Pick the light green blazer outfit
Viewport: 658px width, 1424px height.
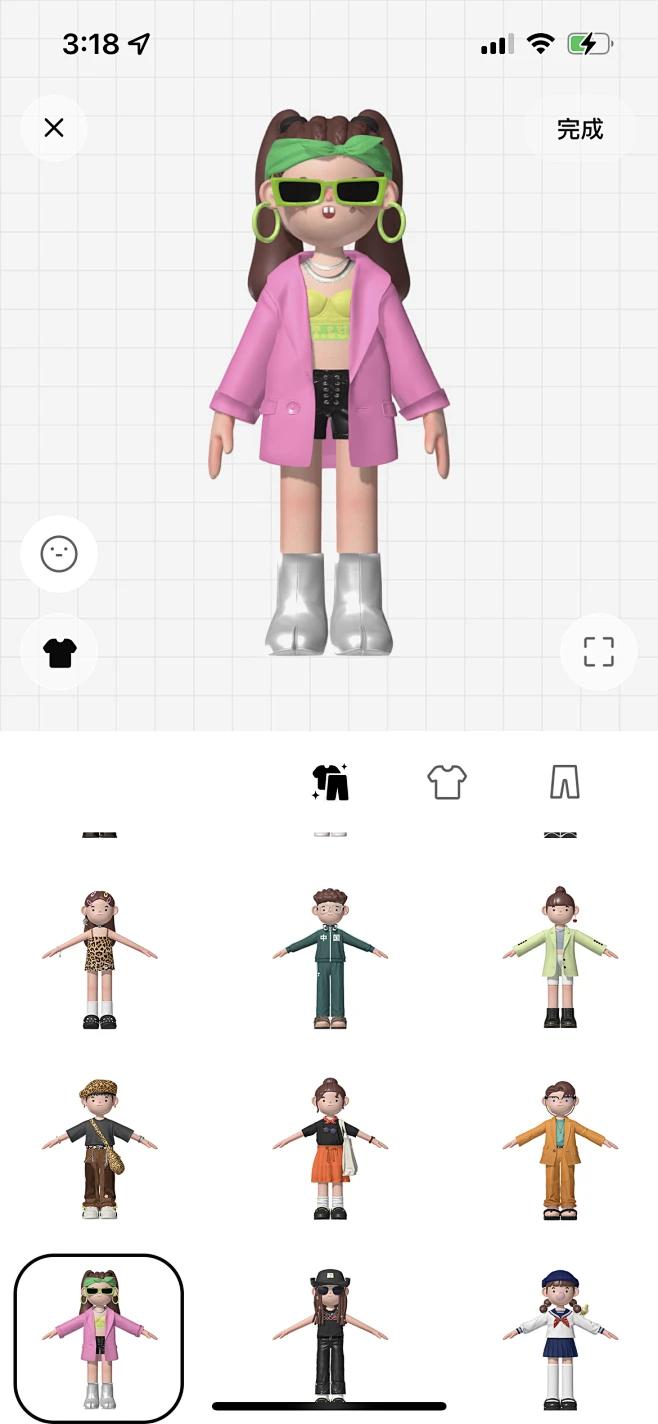pos(560,959)
